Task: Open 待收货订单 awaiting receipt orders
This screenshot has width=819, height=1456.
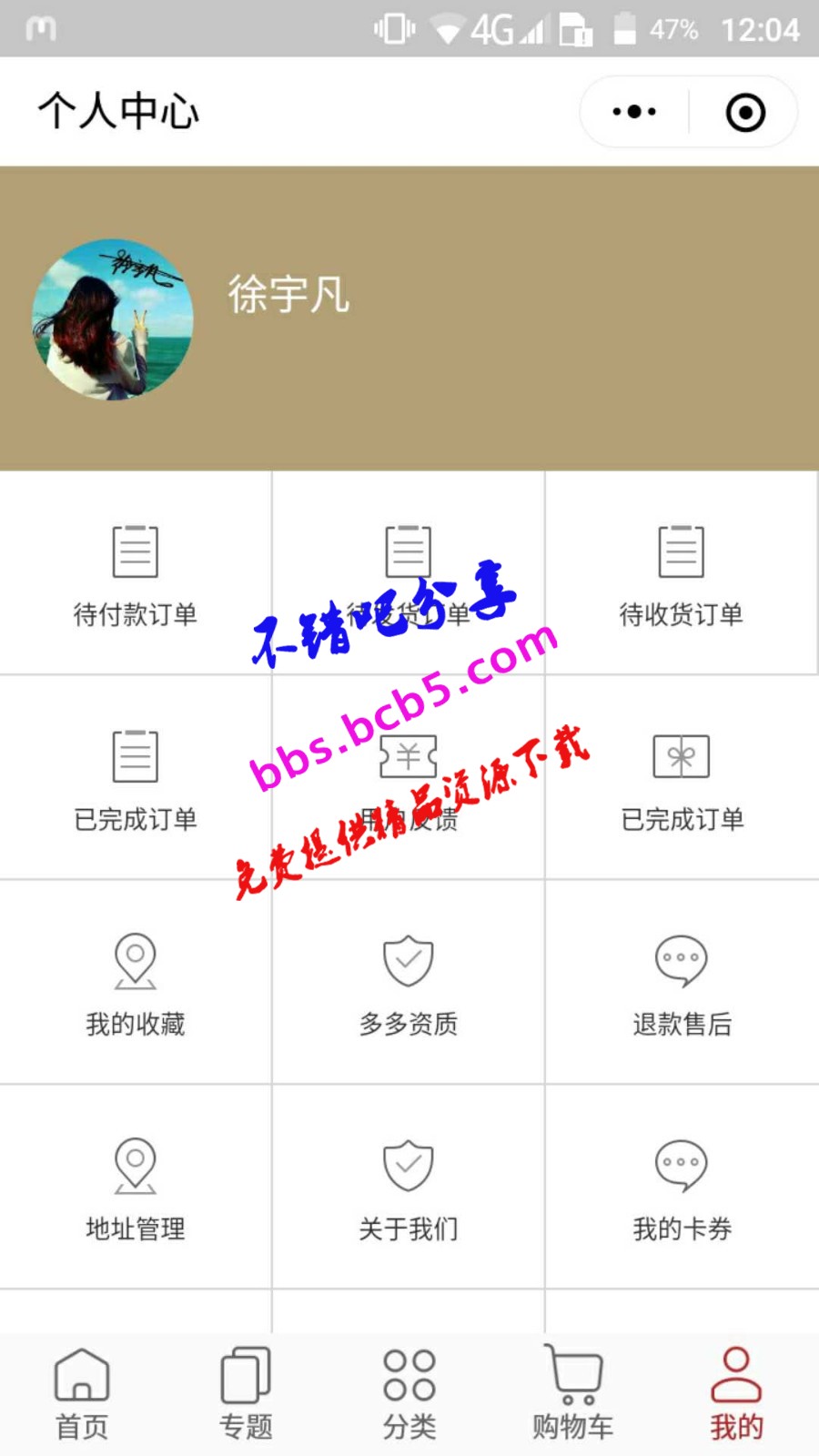Action: [682, 573]
